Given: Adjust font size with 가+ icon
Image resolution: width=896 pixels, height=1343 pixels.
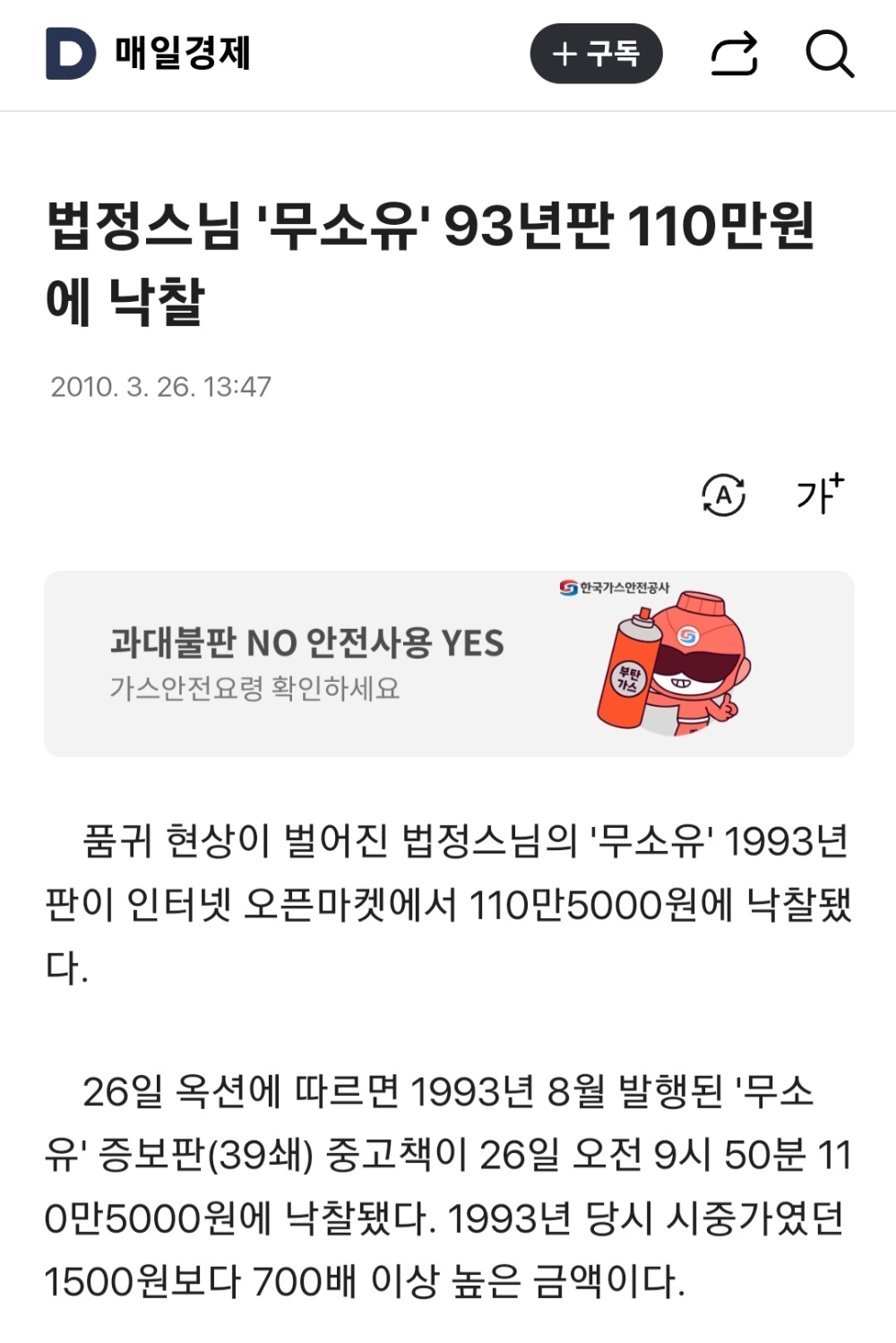Looking at the screenshot, I should coord(819,493).
